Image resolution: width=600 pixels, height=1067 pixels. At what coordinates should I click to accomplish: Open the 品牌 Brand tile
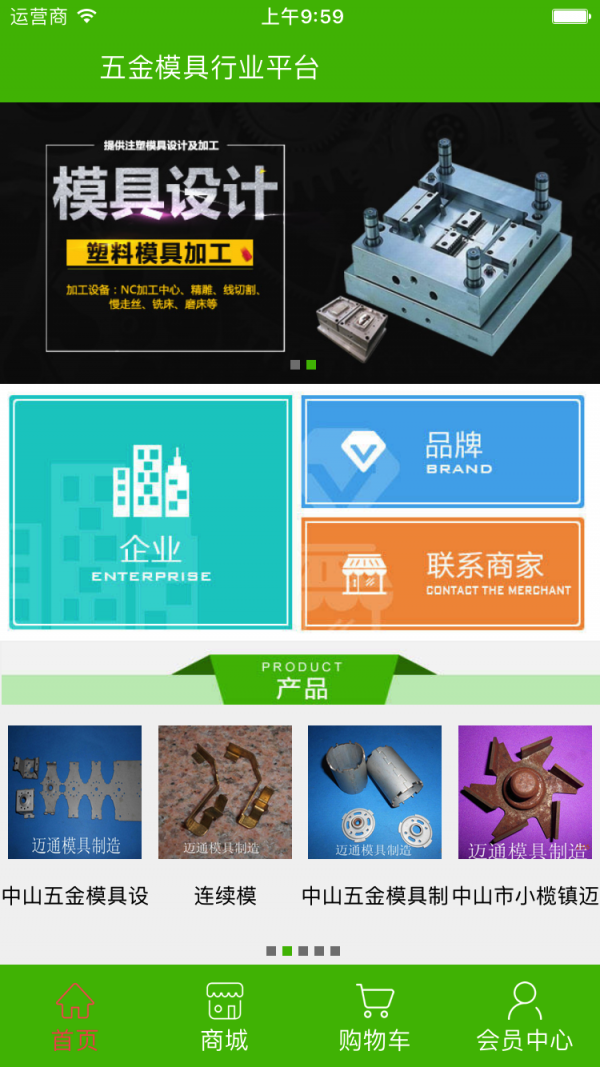coord(442,452)
